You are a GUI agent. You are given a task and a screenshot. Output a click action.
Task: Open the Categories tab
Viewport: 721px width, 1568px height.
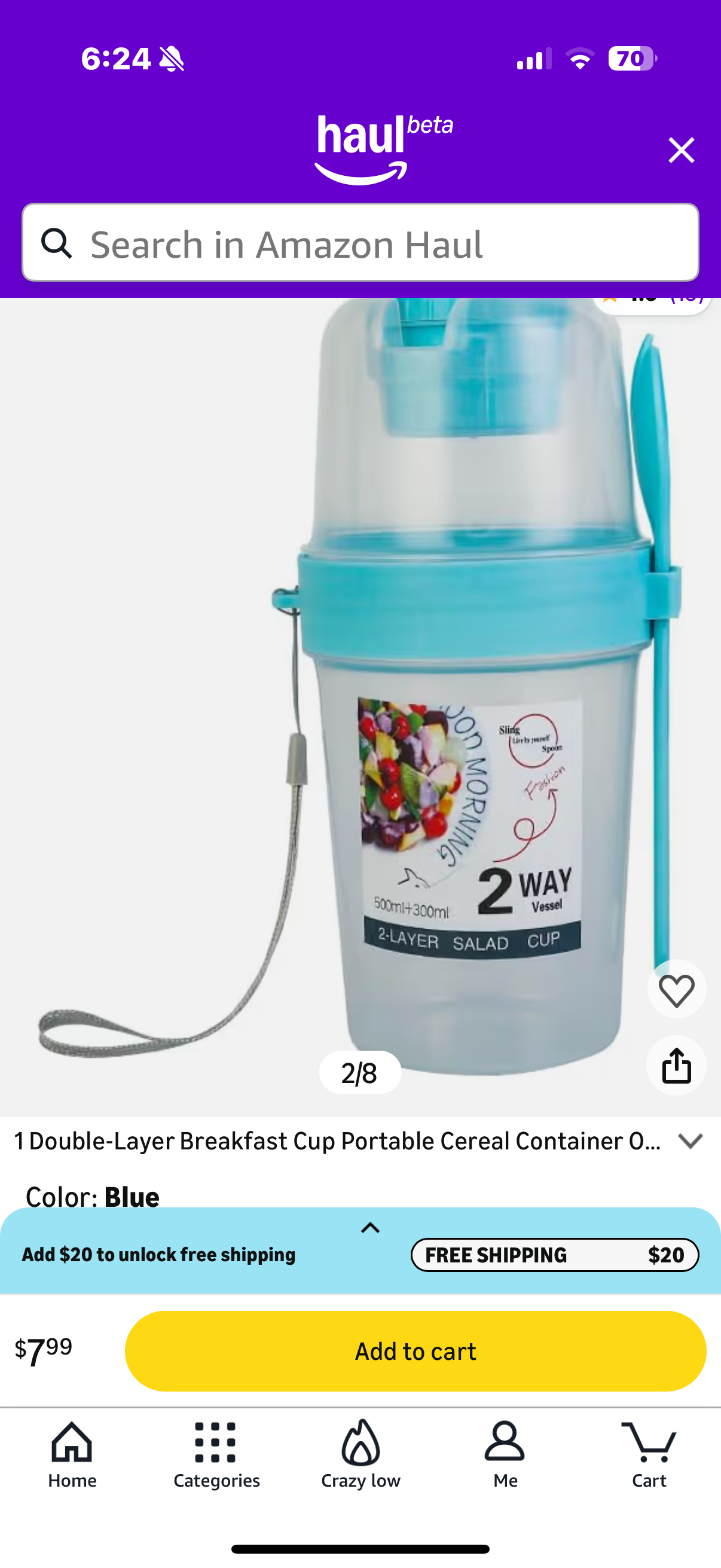click(x=216, y=1455)
